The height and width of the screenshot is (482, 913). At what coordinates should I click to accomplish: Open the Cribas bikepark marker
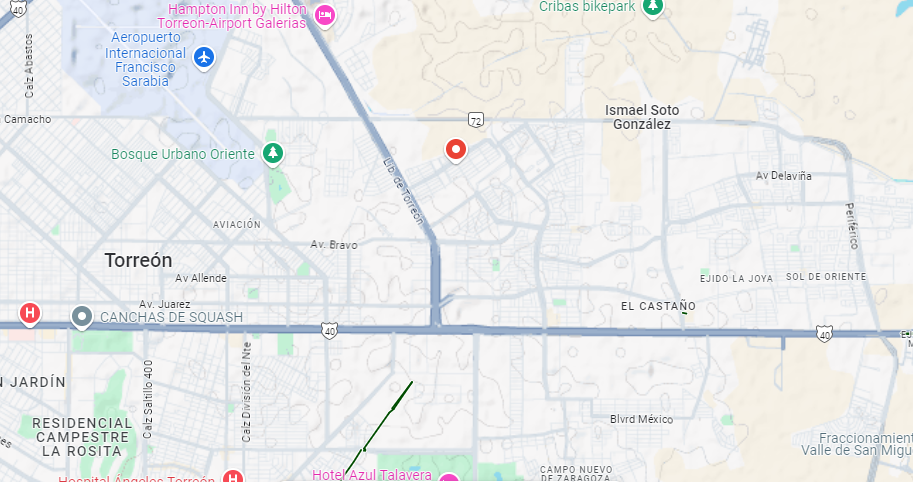pos(653,7)
